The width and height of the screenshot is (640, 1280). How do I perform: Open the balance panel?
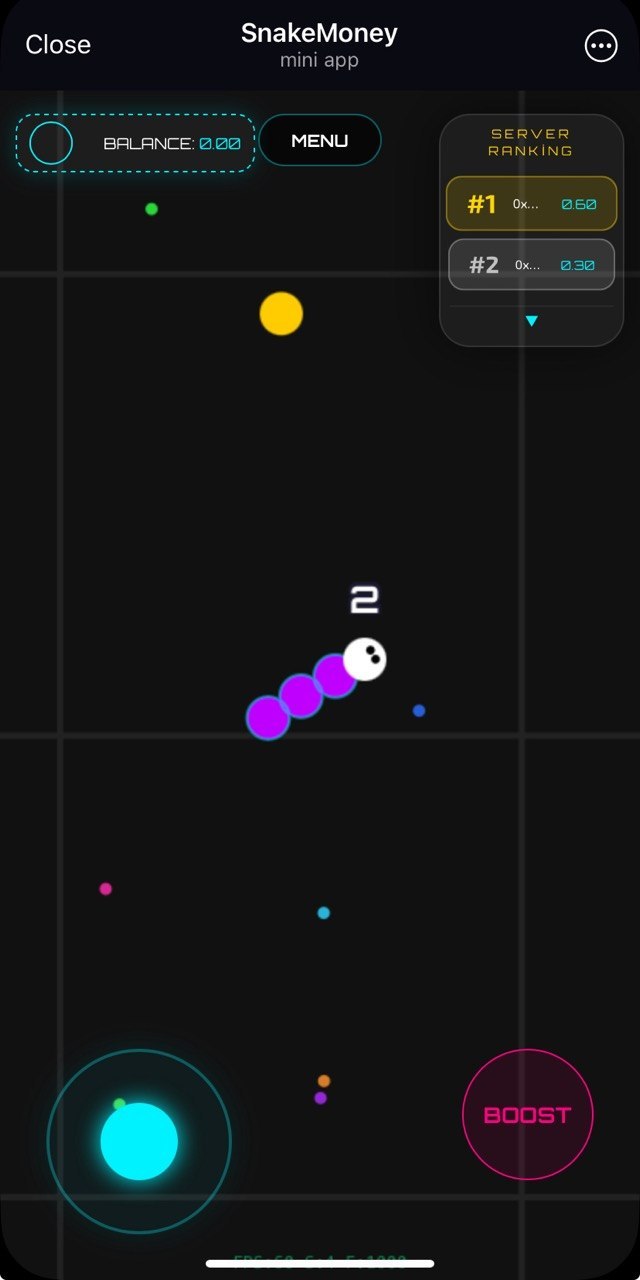(x=135, y=143)
